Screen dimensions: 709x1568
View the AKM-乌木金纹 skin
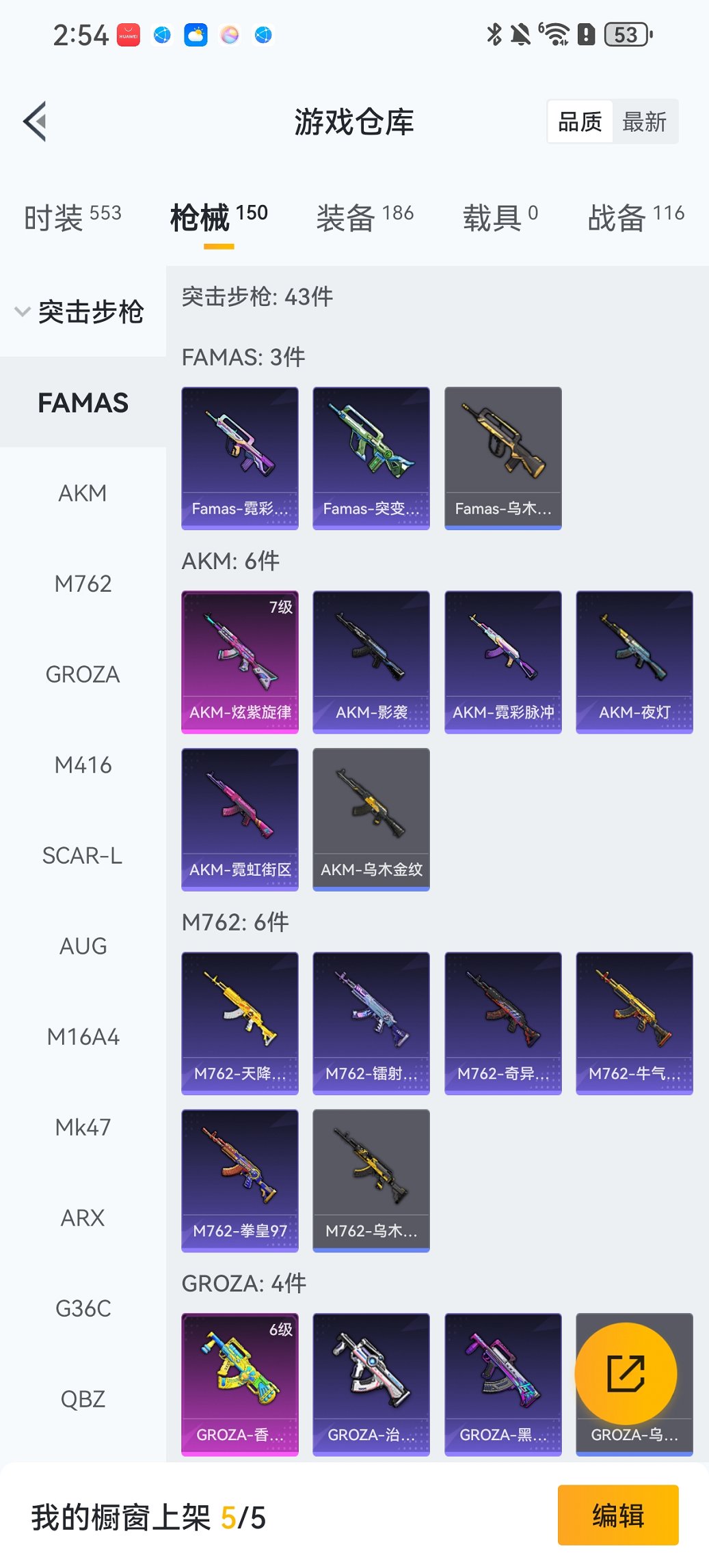point(371,819)
